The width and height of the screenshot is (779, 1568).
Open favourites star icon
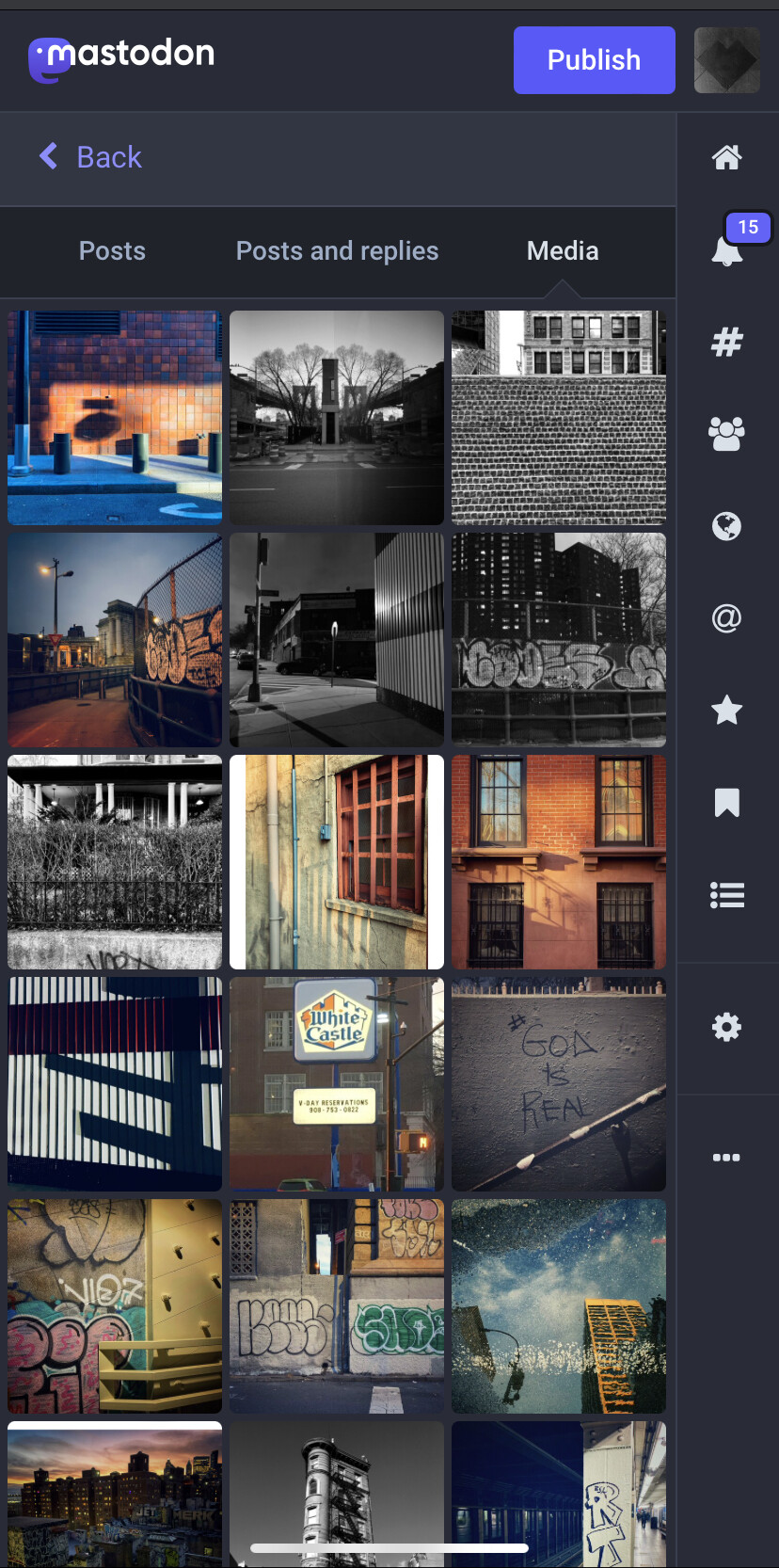[726, 711]
